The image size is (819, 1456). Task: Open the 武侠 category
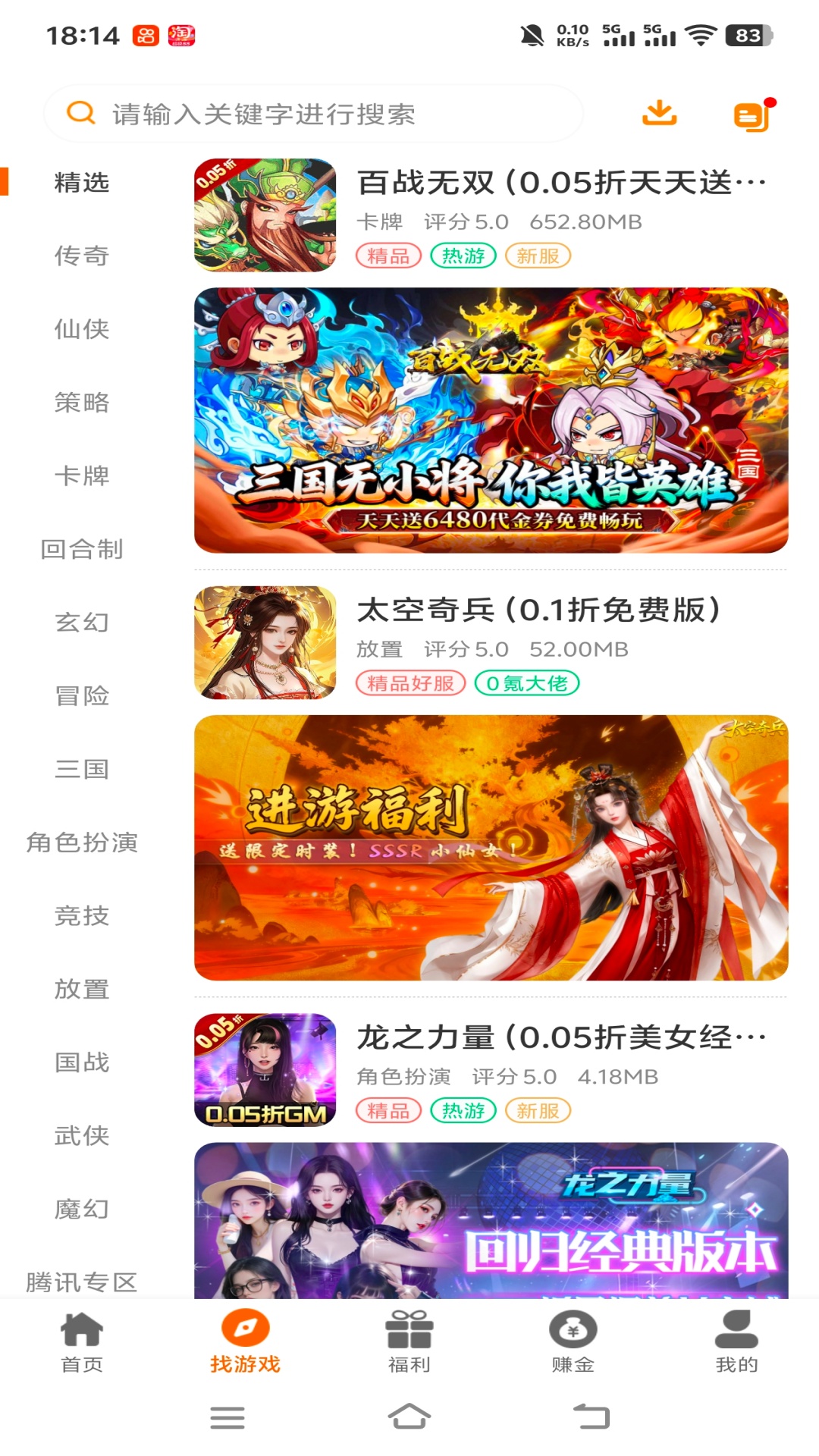point(82,1136)
